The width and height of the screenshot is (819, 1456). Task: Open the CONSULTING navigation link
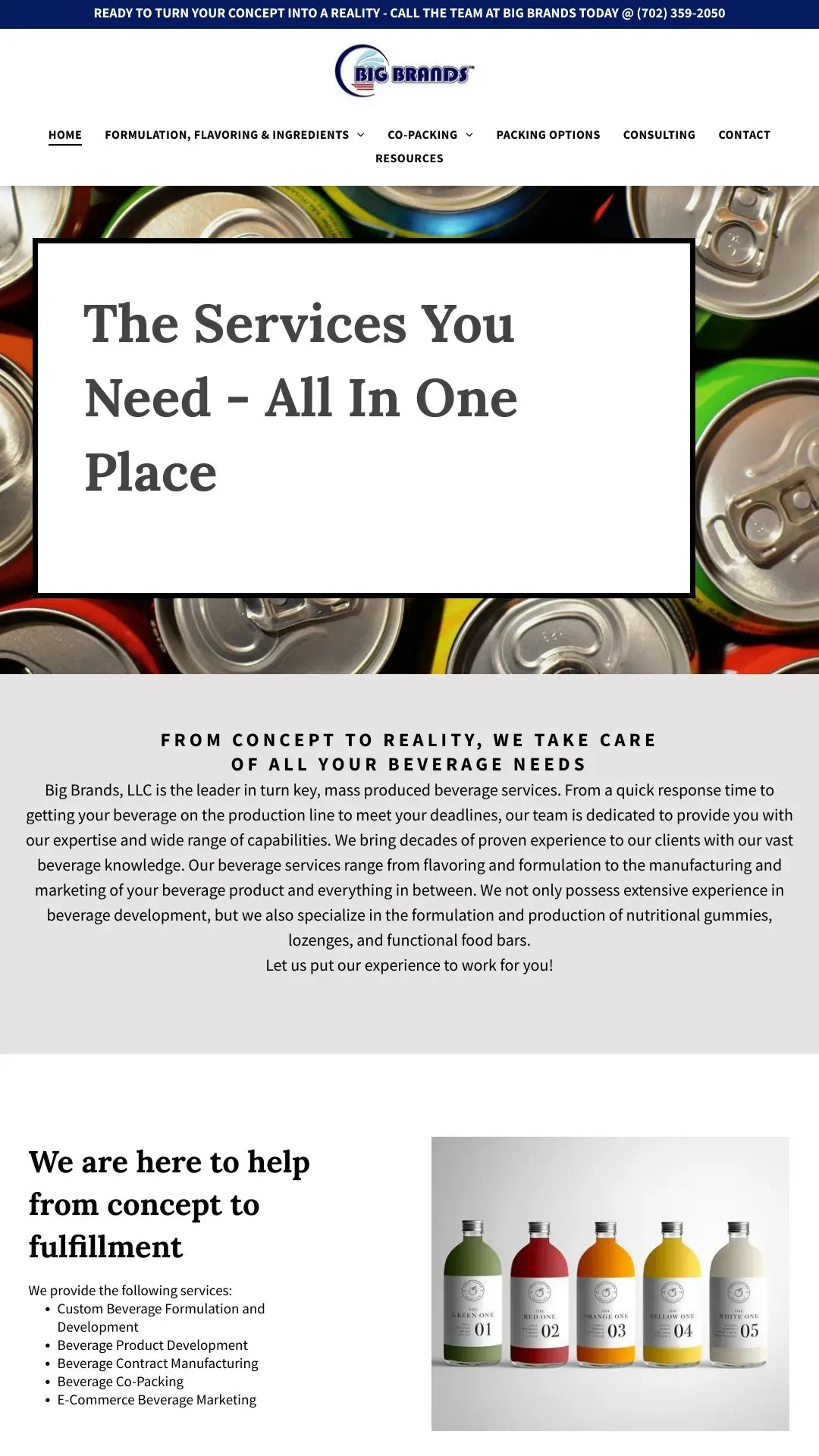pos(659,134)
